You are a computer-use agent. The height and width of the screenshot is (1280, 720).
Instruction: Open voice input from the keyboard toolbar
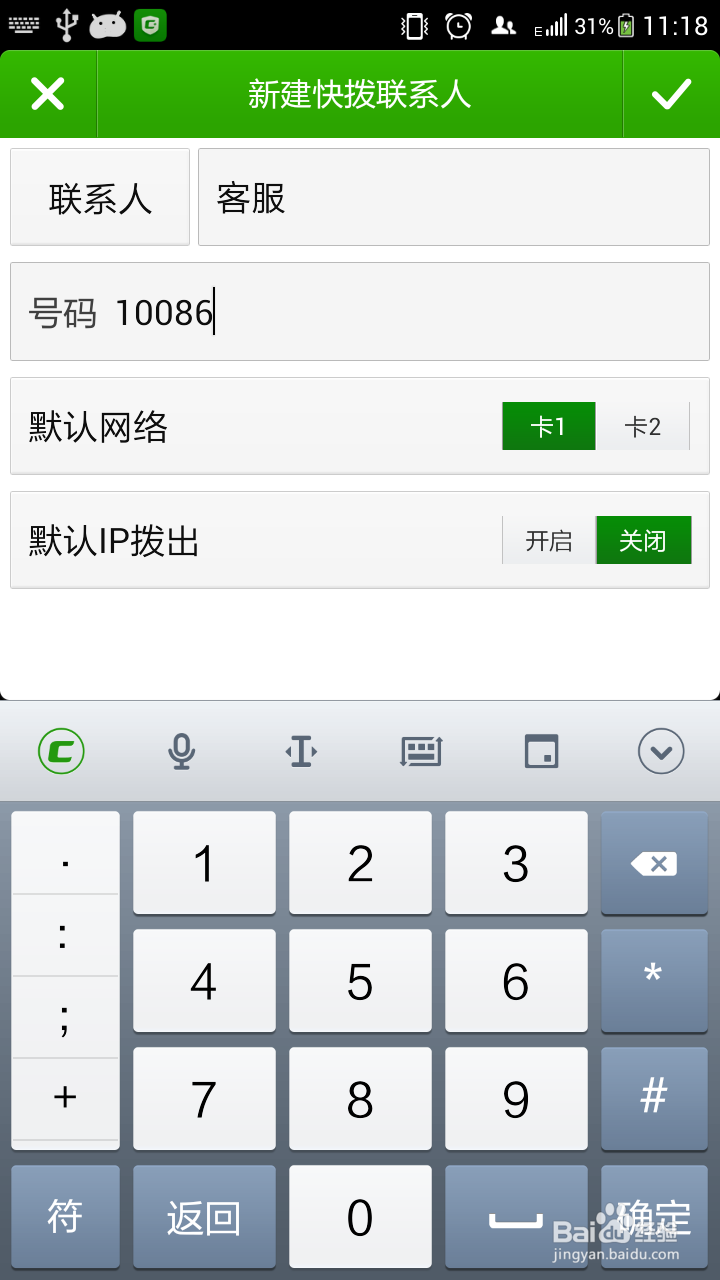click(181, 751)
